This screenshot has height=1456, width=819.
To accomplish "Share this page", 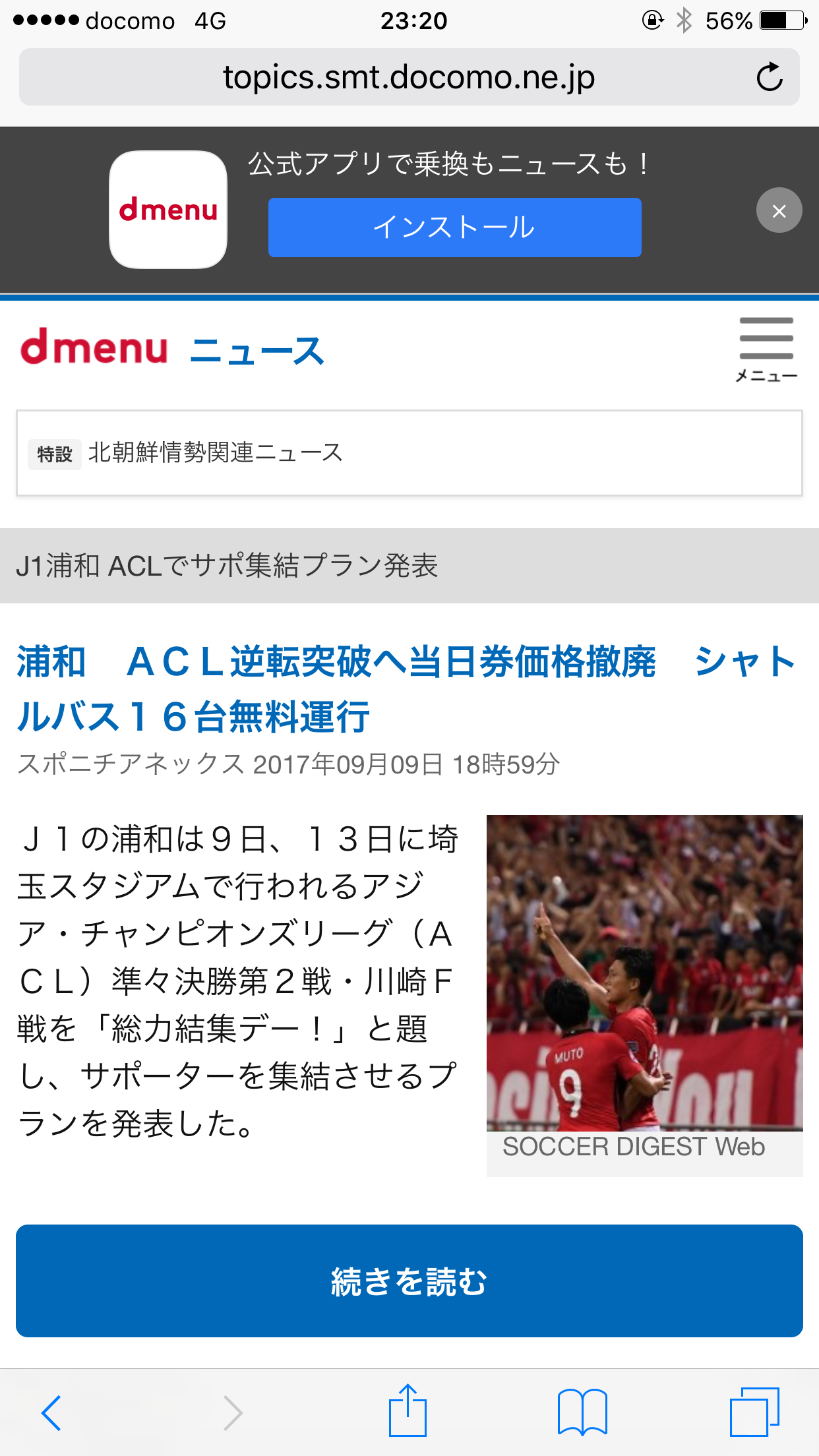I will 408,1411.
